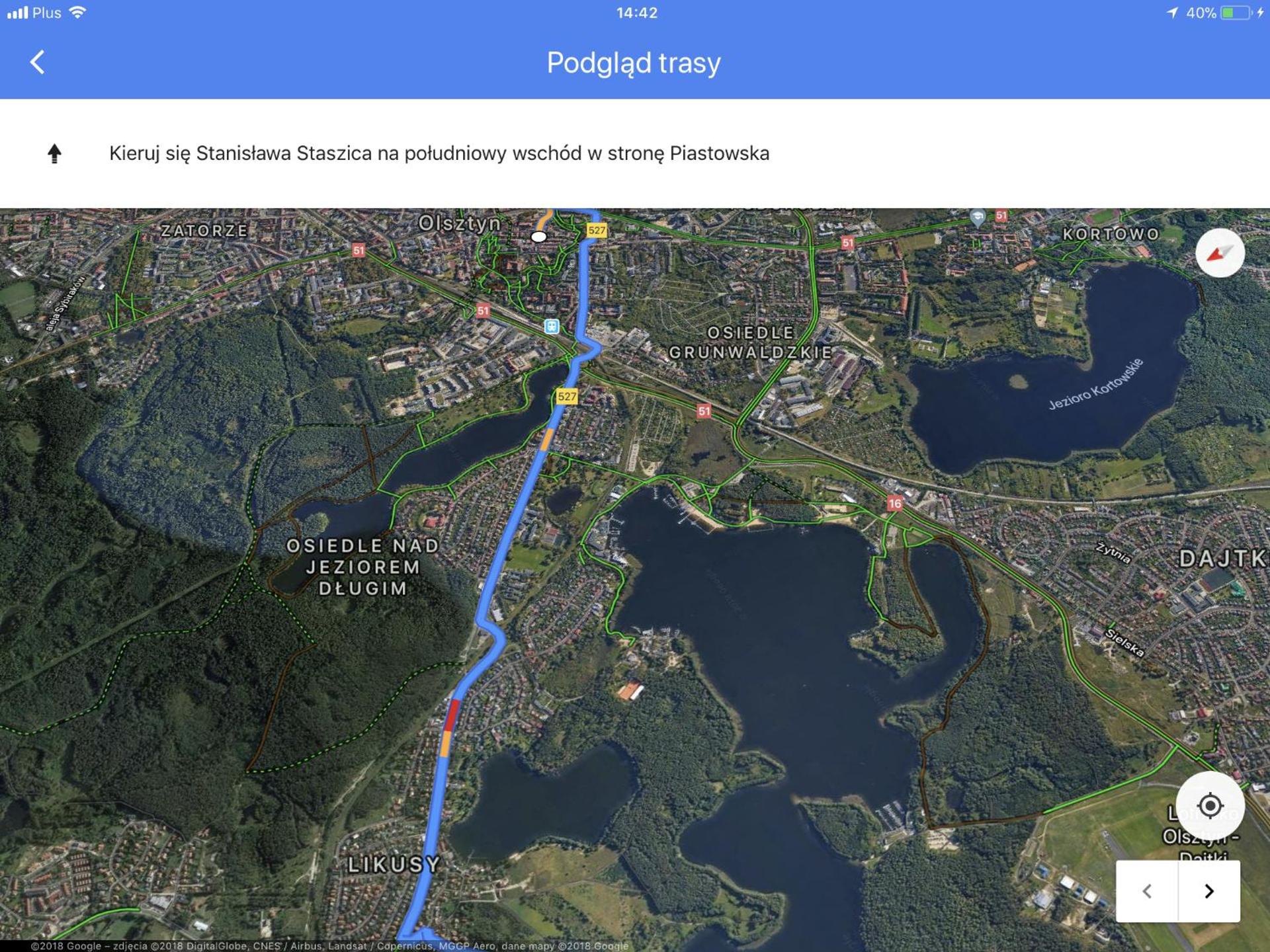Tap the compass to reset map orientation
1270x952 pixels.
1220,253
